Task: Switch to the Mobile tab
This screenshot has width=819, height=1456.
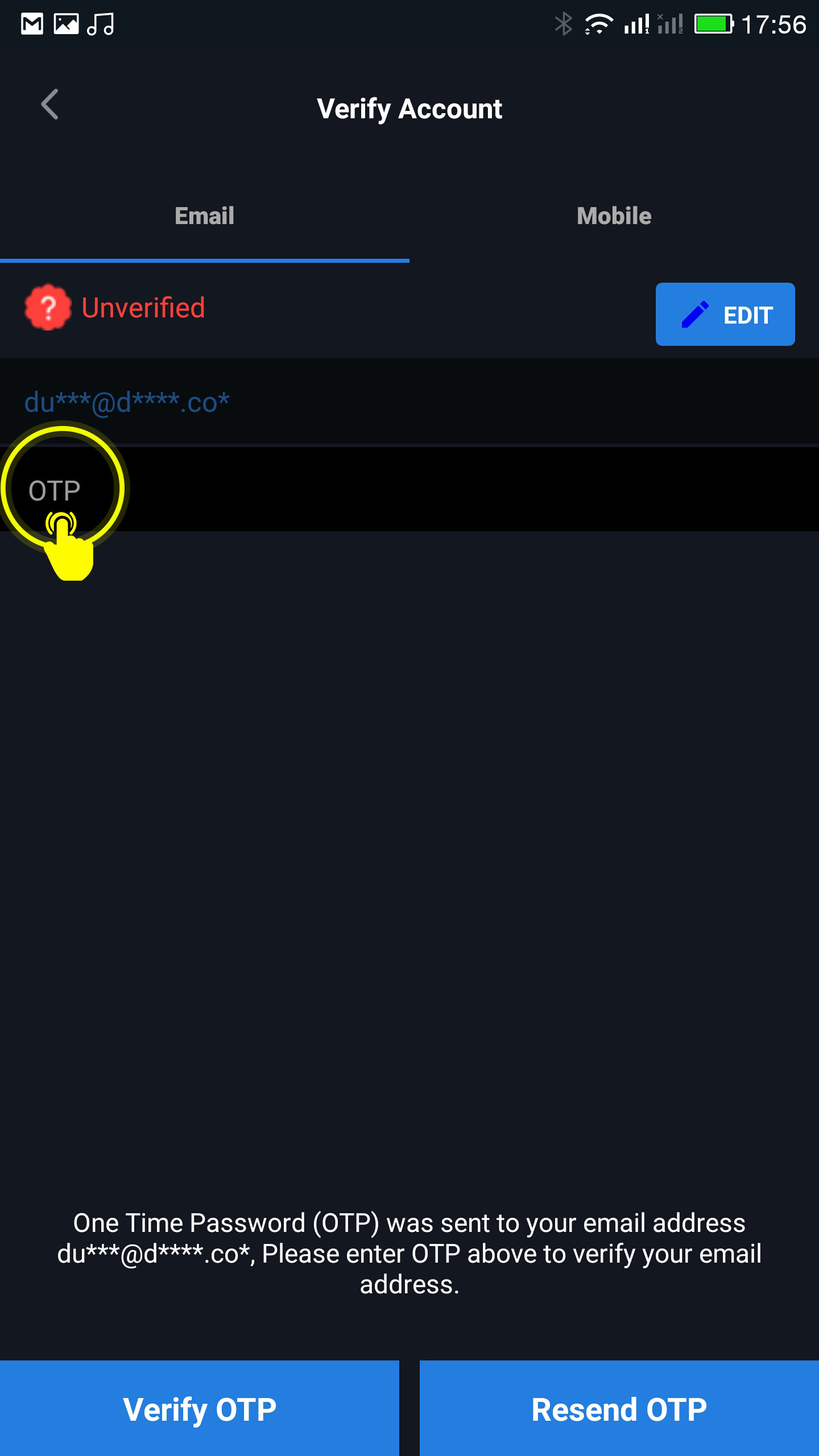Action: [614, 216]
